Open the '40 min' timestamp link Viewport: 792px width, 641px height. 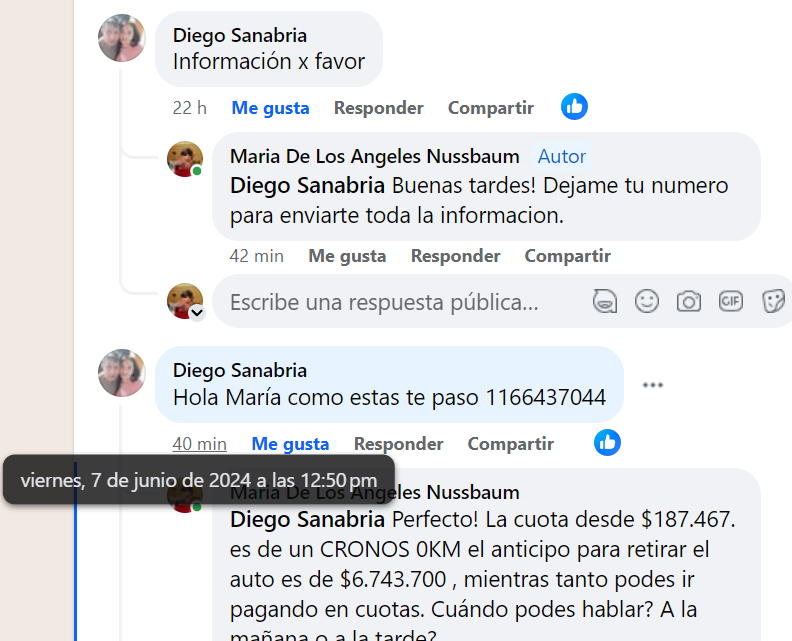tap(200, 444)
